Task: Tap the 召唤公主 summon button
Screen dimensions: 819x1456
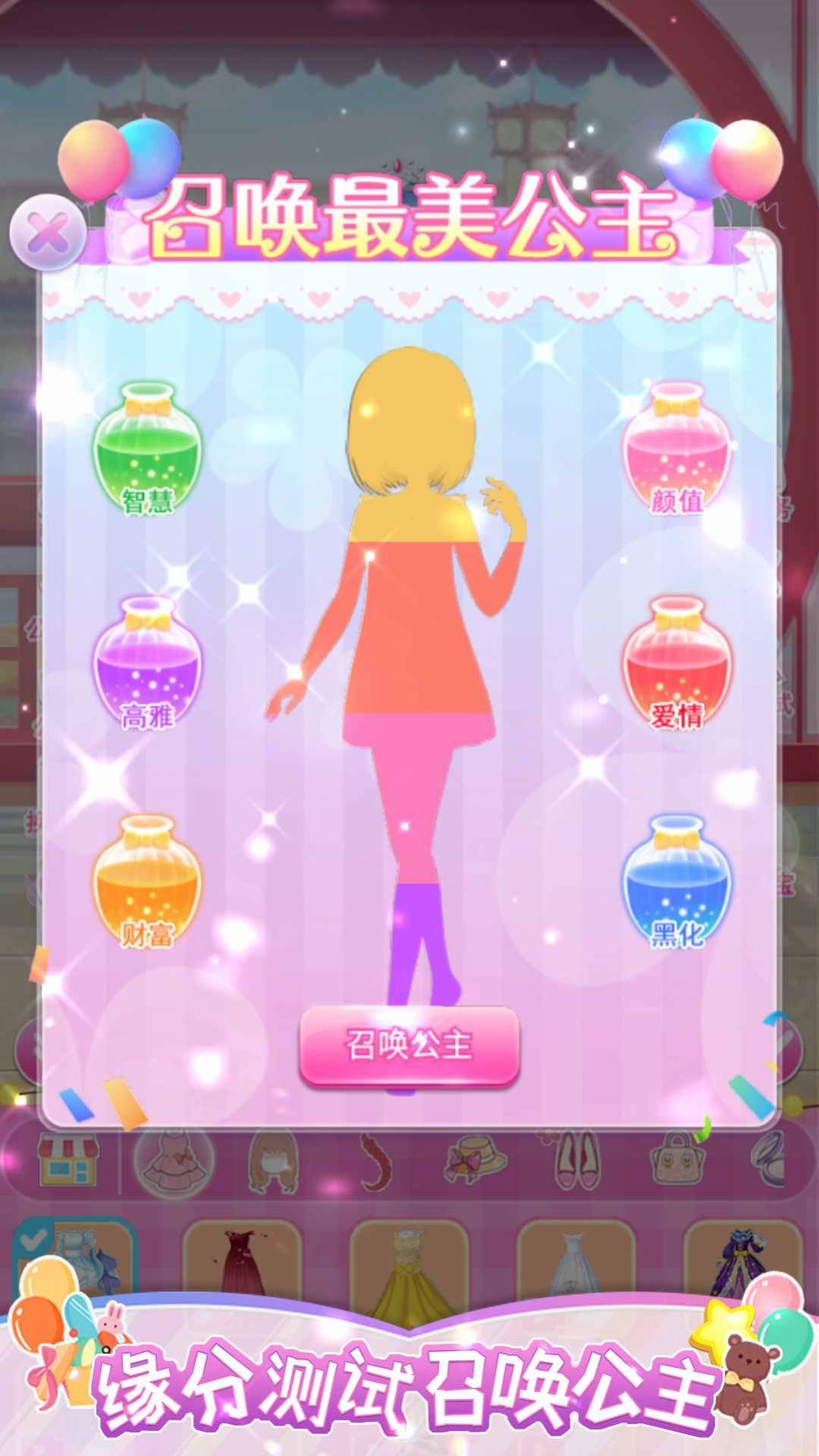Action: [x=409, y=1046]
